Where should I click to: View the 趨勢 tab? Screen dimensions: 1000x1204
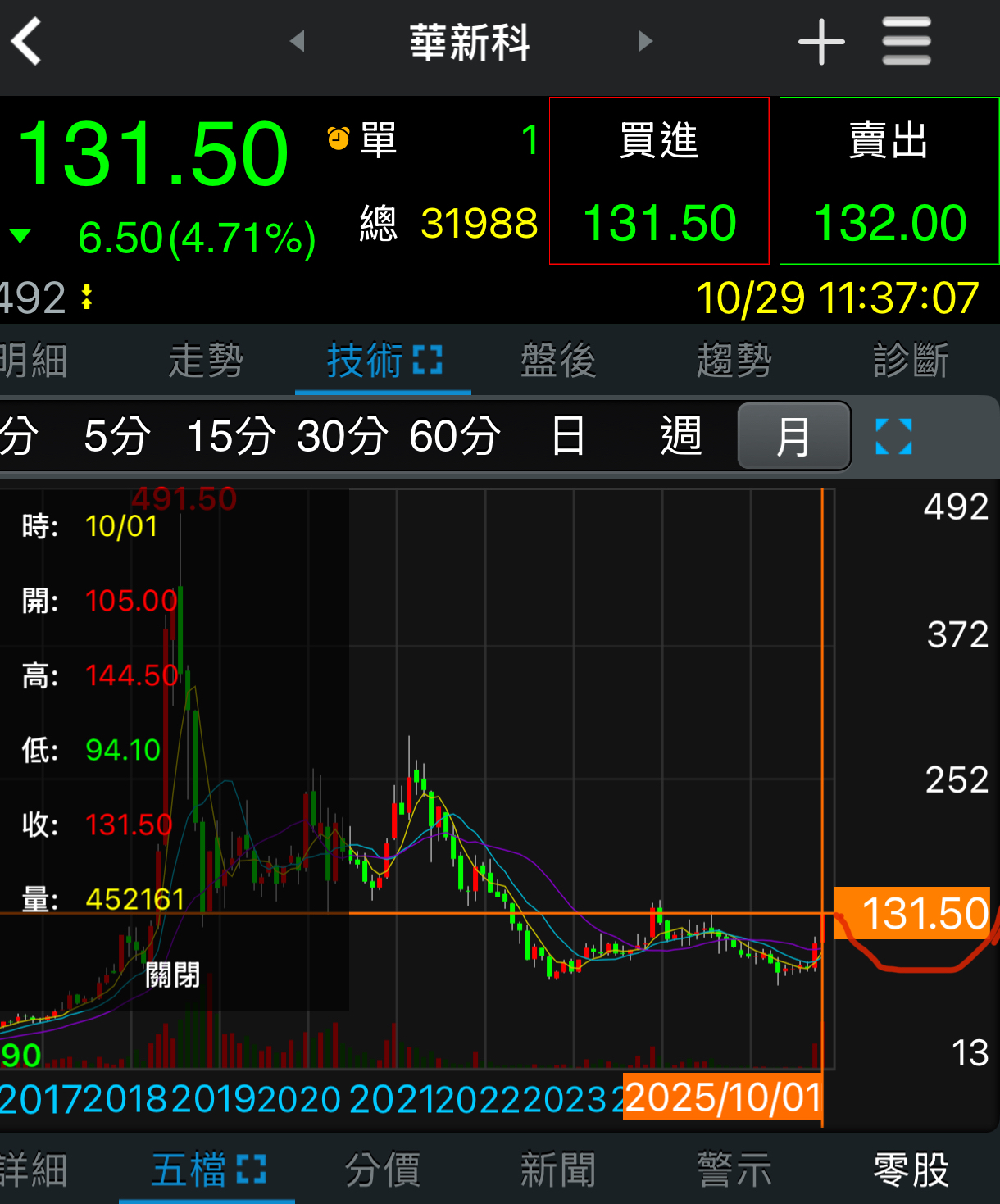point(734,361)
